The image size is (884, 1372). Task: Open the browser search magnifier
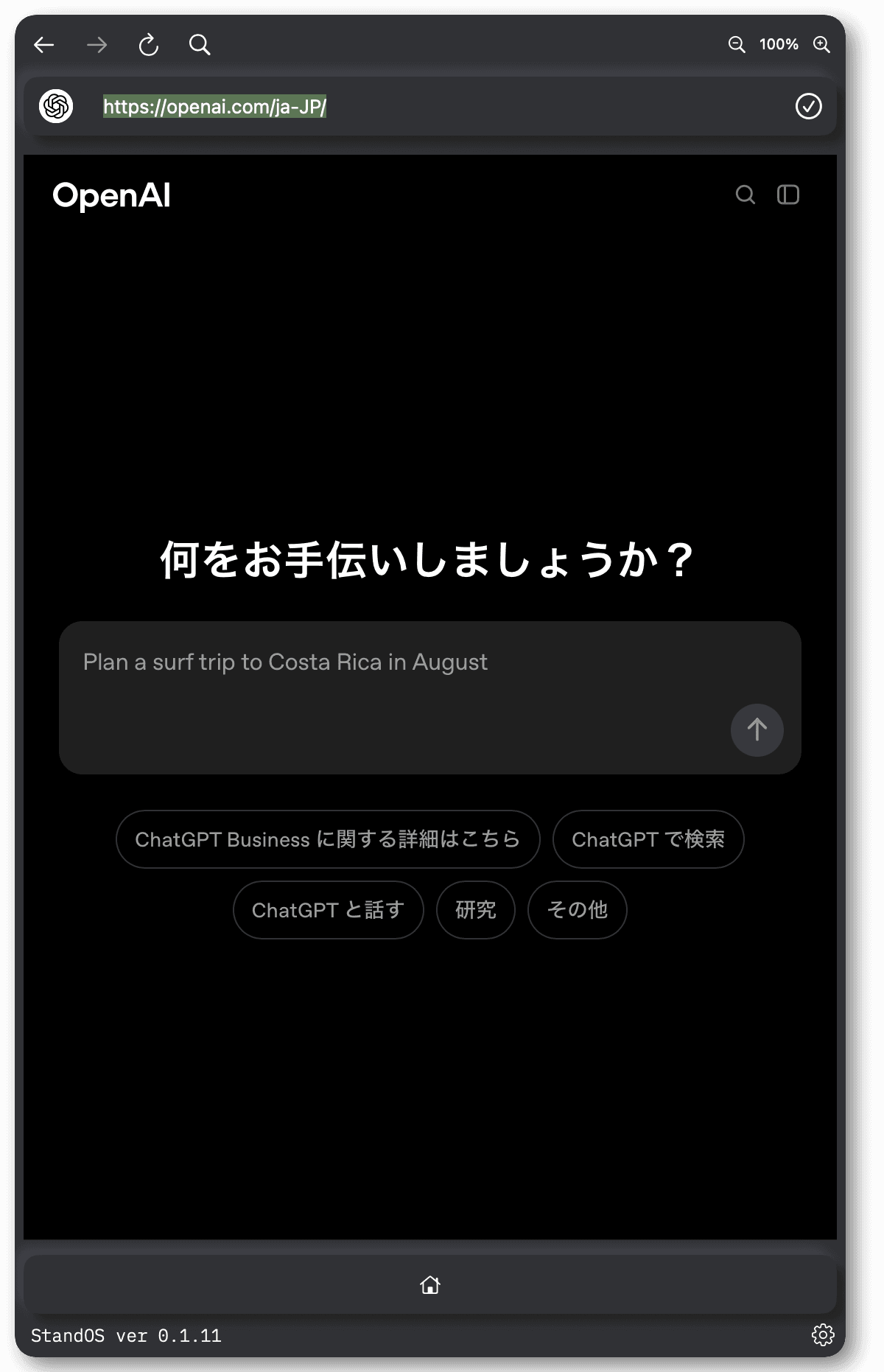point(200,45)
